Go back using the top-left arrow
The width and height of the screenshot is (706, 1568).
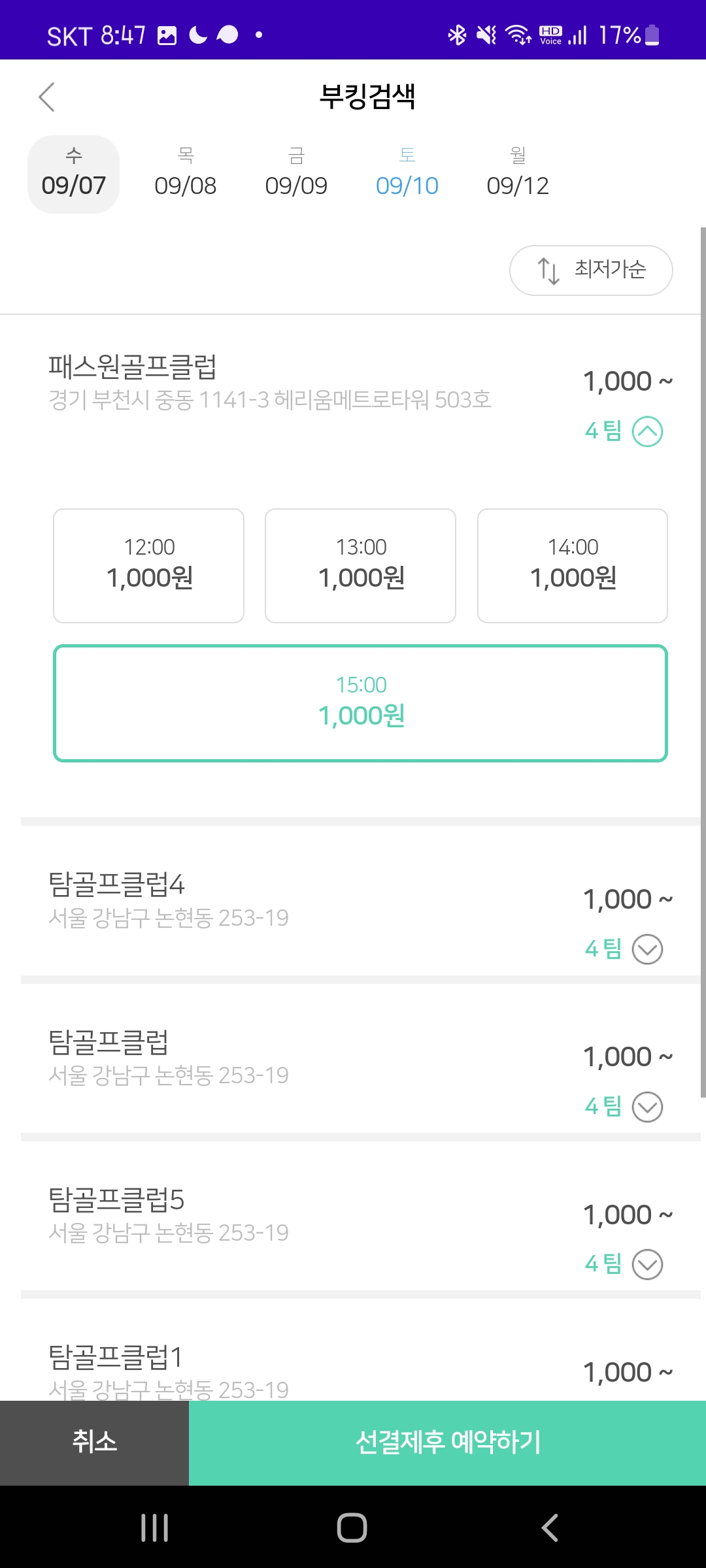point(46,97)
